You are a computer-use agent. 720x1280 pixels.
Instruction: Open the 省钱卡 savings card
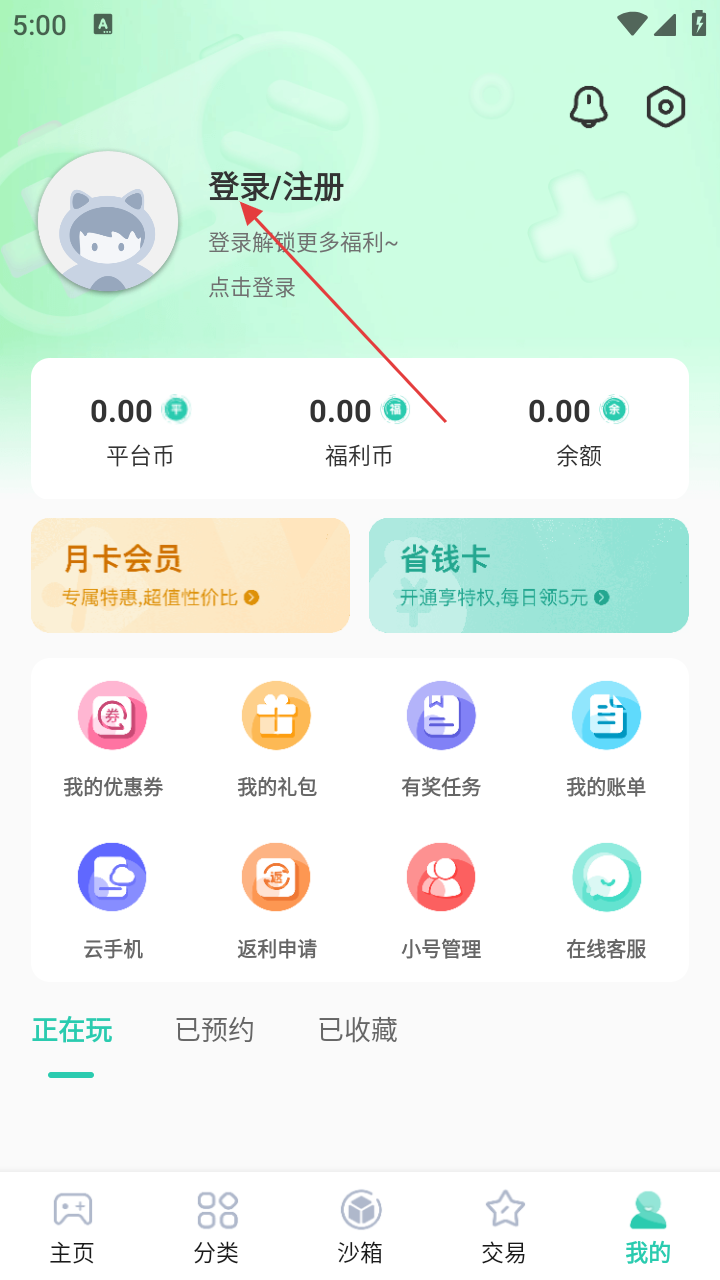[528, 575]
